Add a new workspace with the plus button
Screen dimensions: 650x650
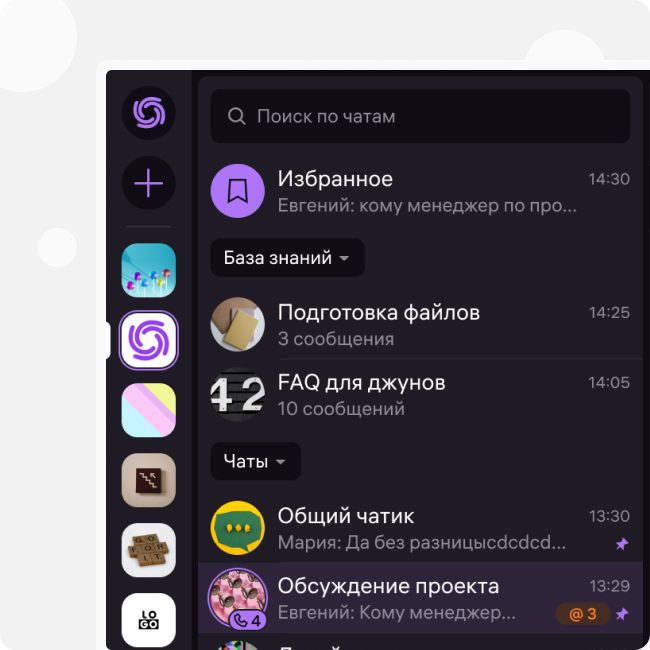point(149,183)
